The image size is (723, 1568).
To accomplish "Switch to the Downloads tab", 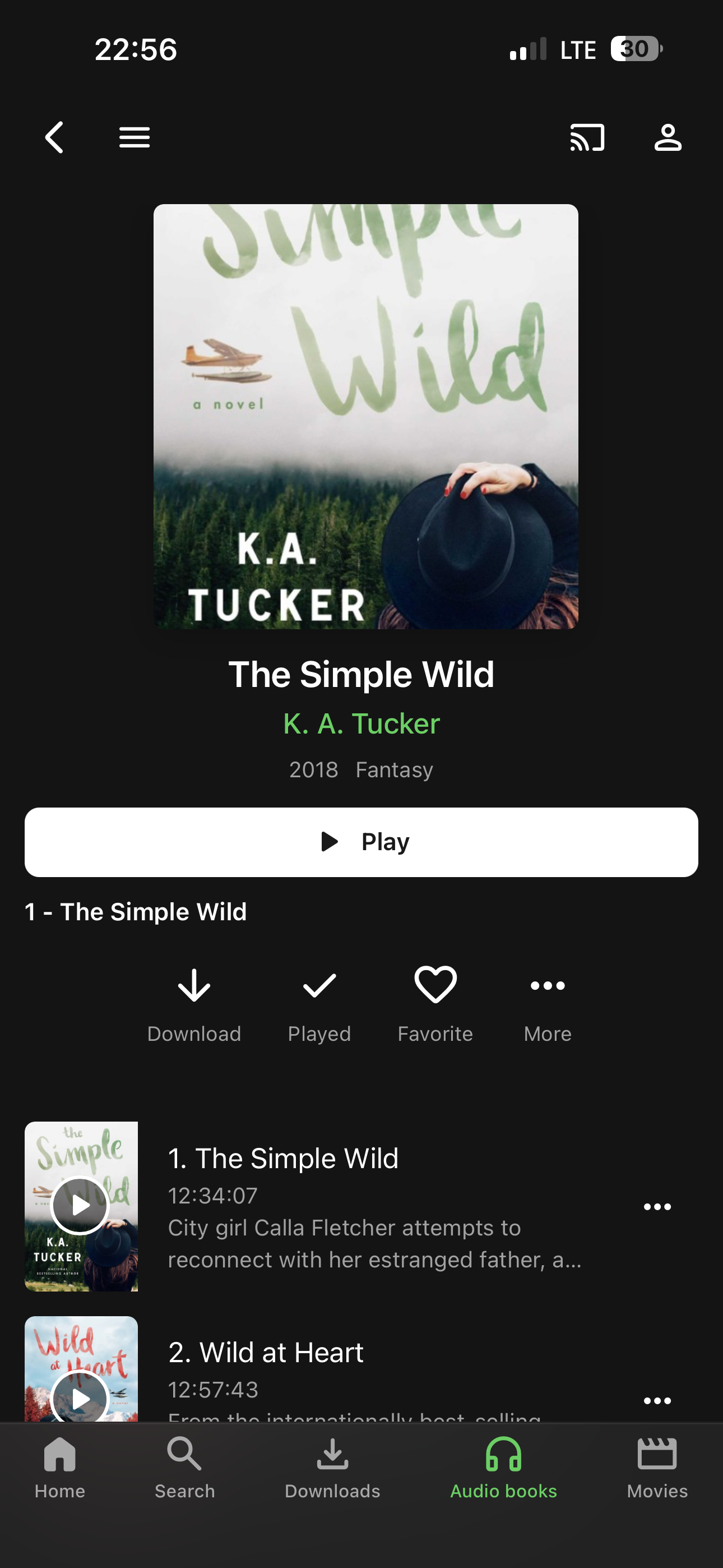I will (332, 1468).
